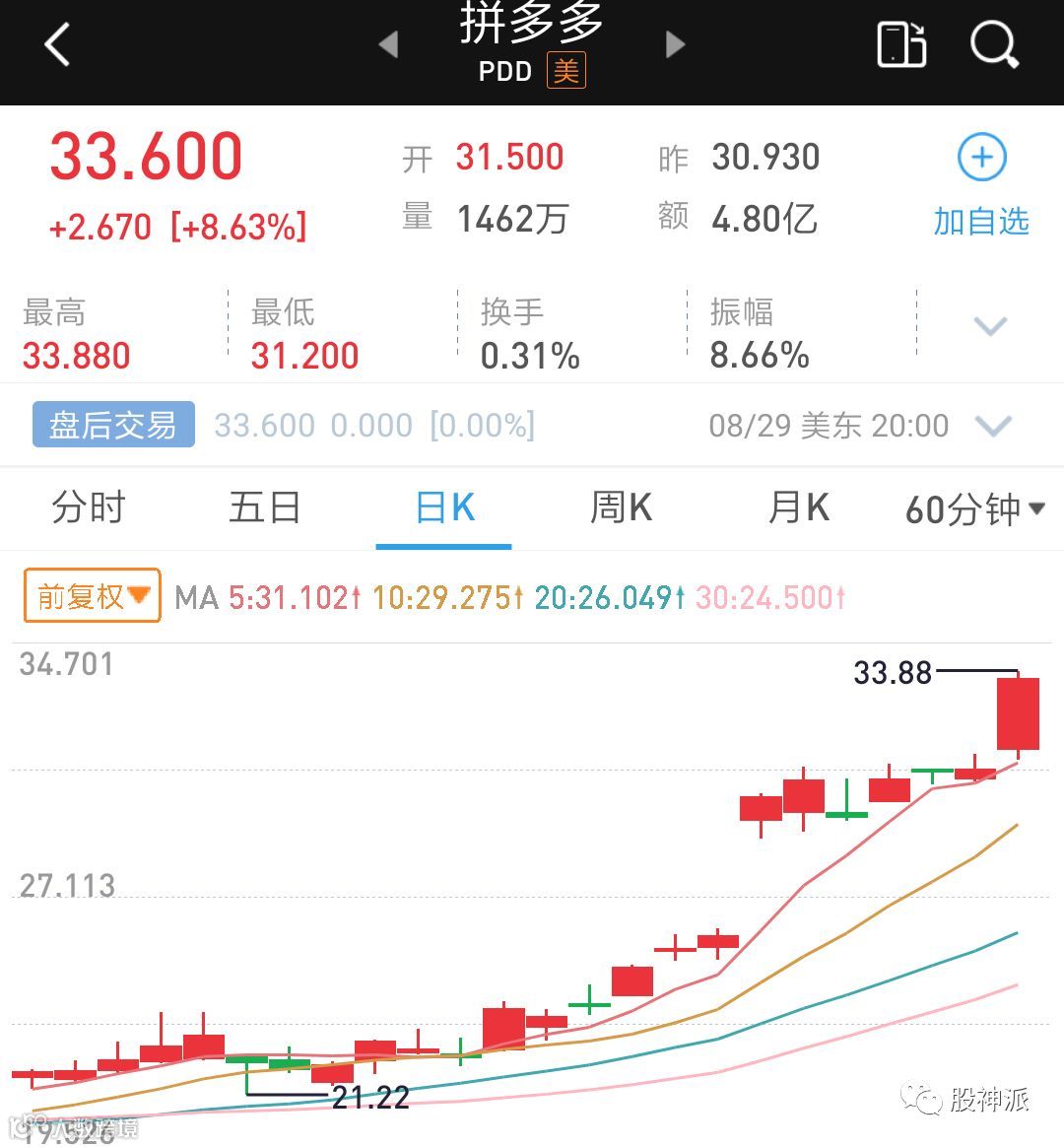1064x1147 pixels.
Task: Switch to the 分时 chart tab
Action: coord(89,508)
